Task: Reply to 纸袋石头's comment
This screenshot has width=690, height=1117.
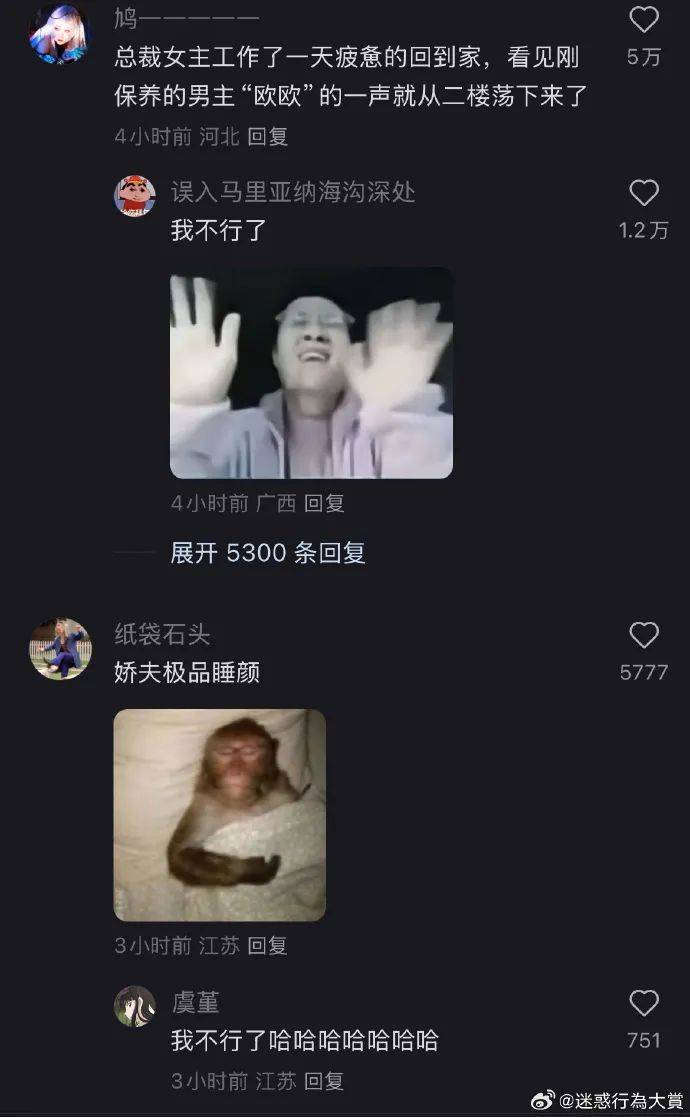Action: (267, 945)
